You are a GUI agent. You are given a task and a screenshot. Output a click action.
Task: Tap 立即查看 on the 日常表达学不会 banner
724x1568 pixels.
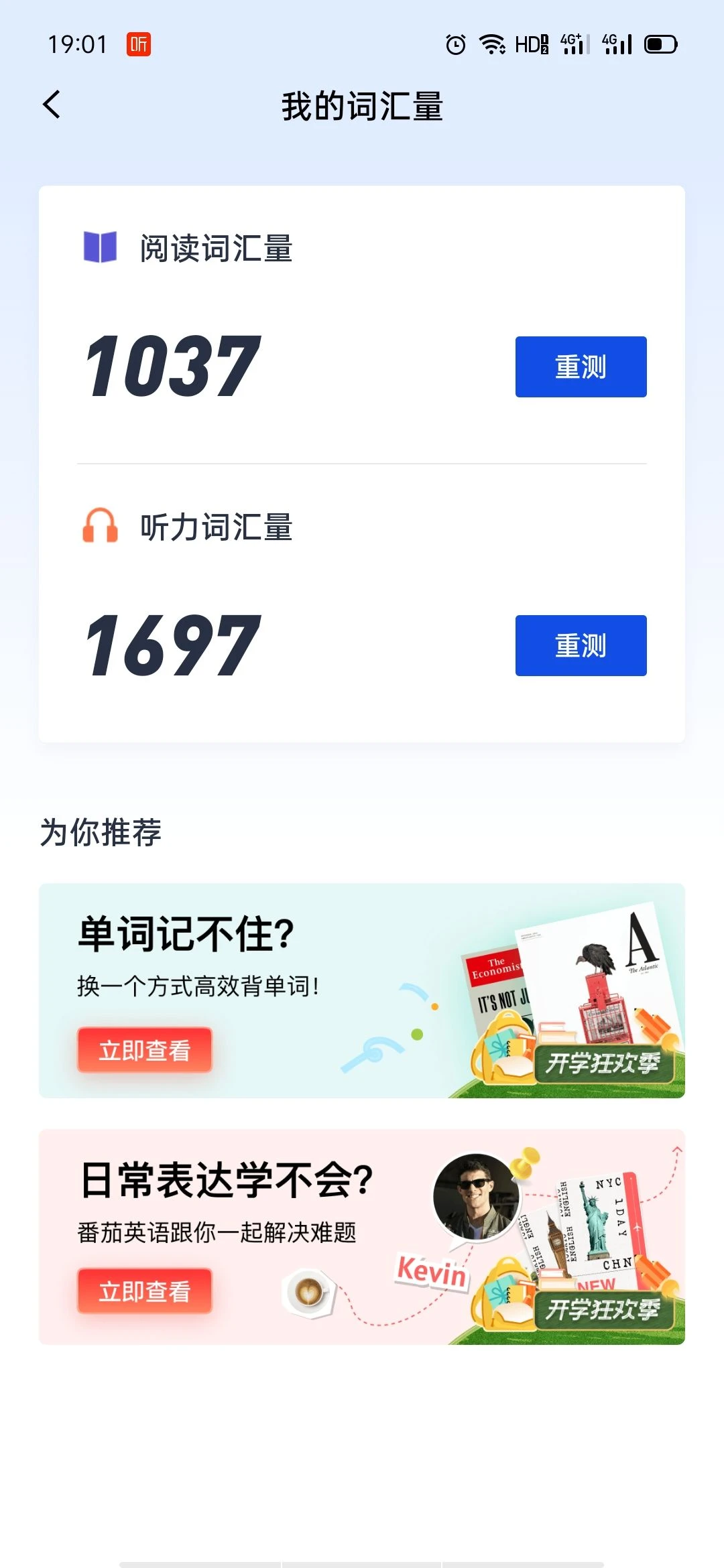click(145, 1291)
